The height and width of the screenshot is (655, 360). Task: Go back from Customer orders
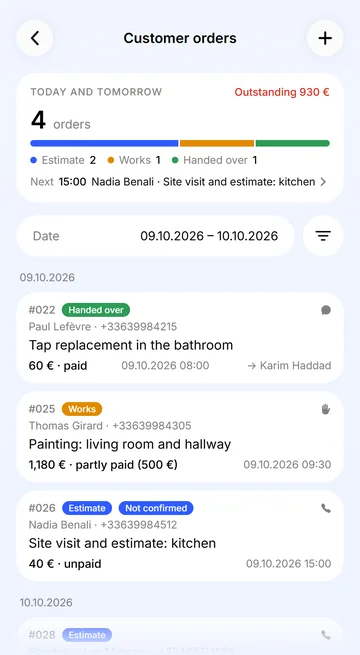click(x=35, y=38)
